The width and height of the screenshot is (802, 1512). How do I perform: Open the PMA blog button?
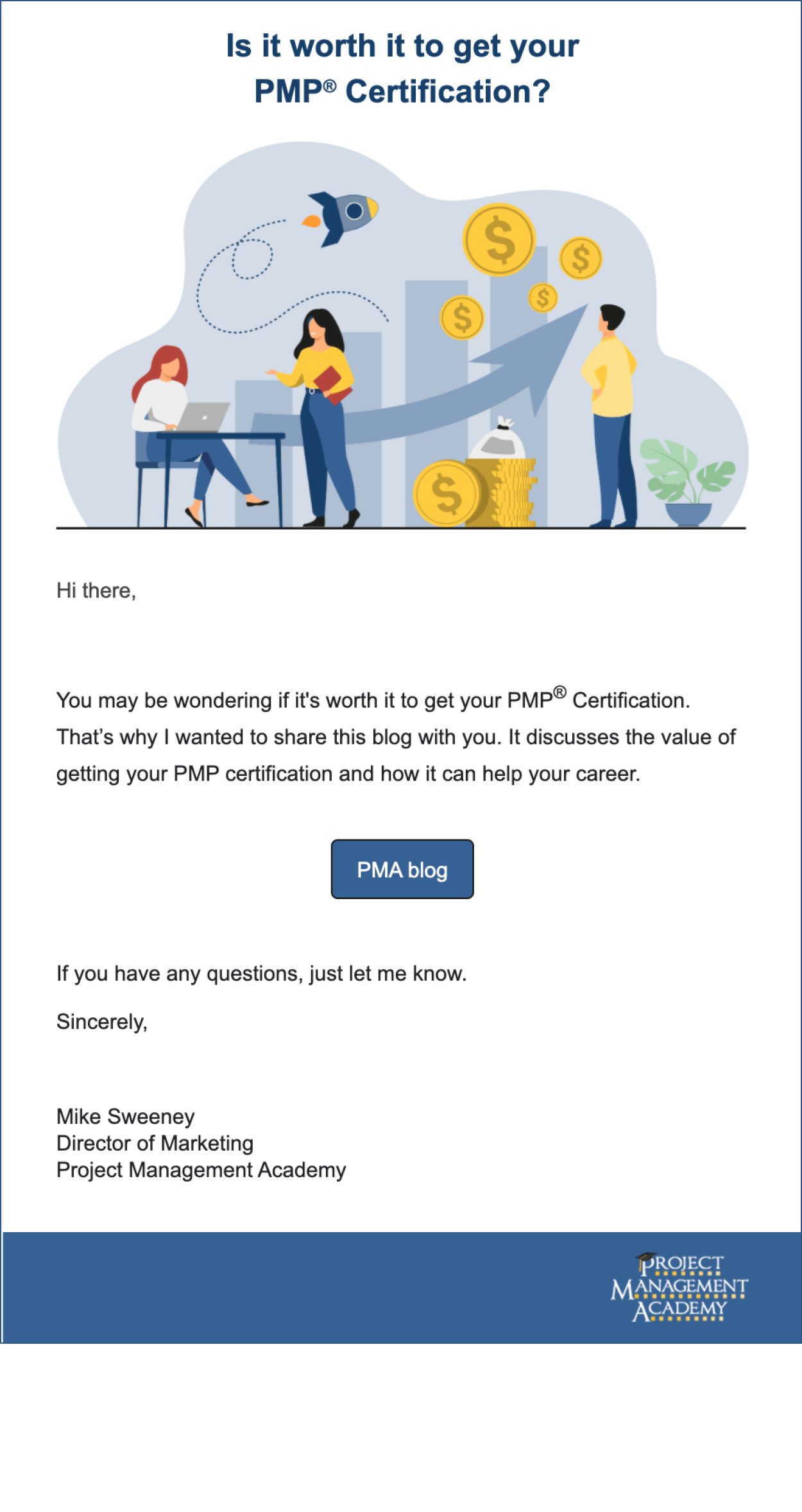[402, 869]
